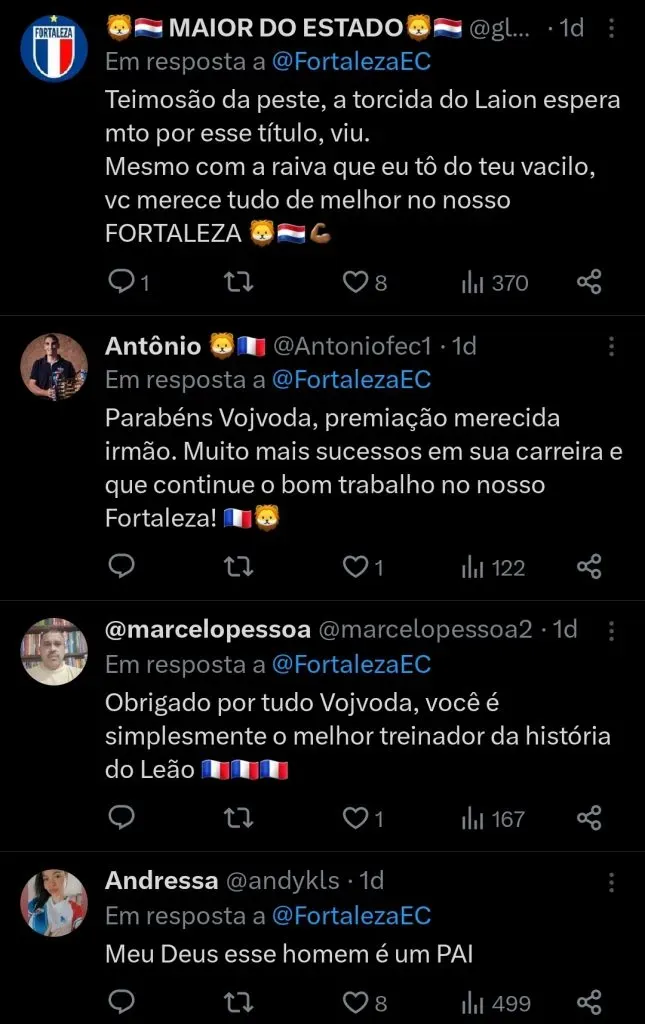Open the @FortalezaEC mention in Andressa's reply
The height and width of the screenshot is (1024, 645).
click(x=350, y=915)
